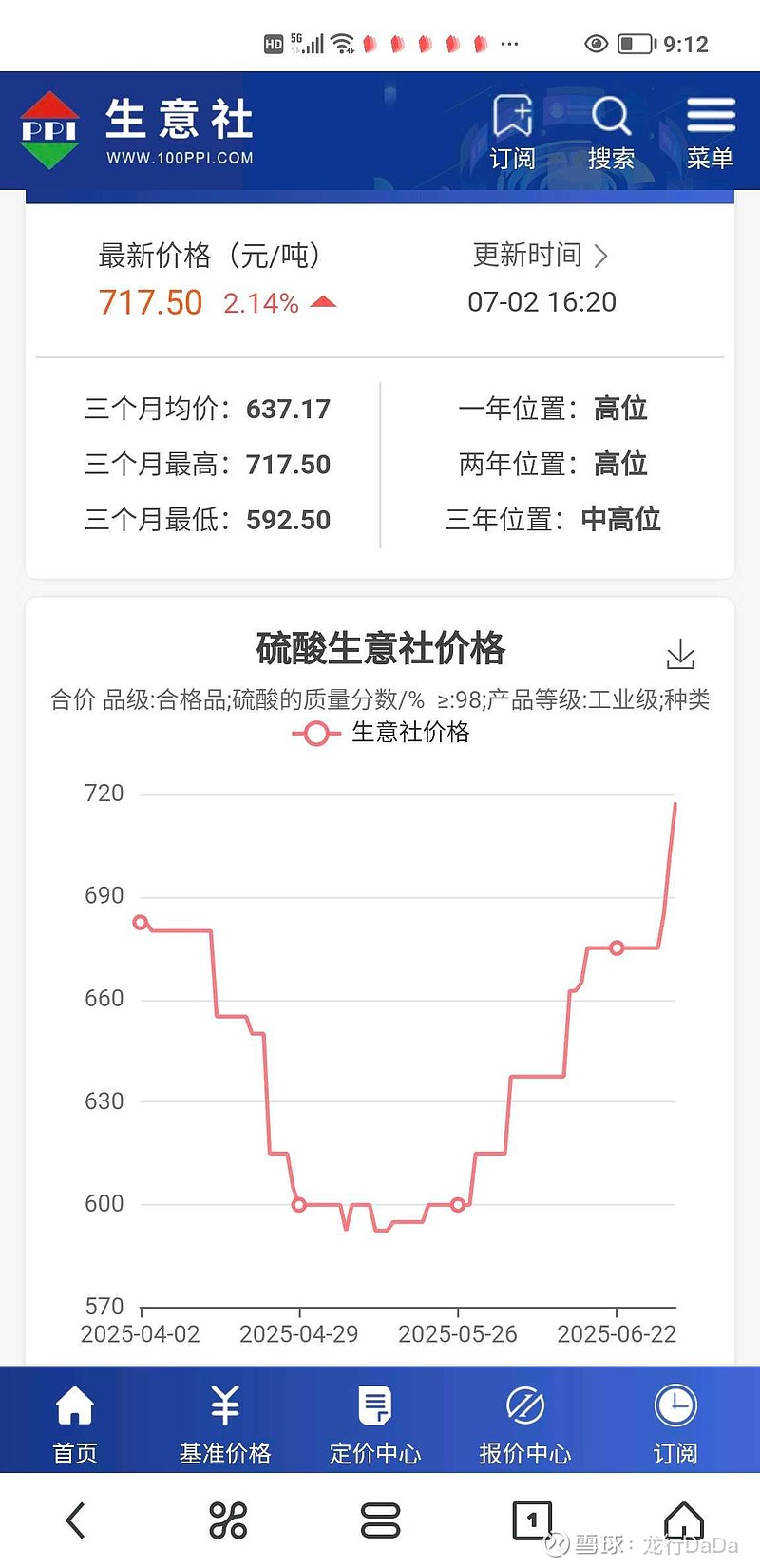760x1568 pixels.
Task: Tap the 首页 home icon in bottom navigation
Action: click(x=74, y=1405)
